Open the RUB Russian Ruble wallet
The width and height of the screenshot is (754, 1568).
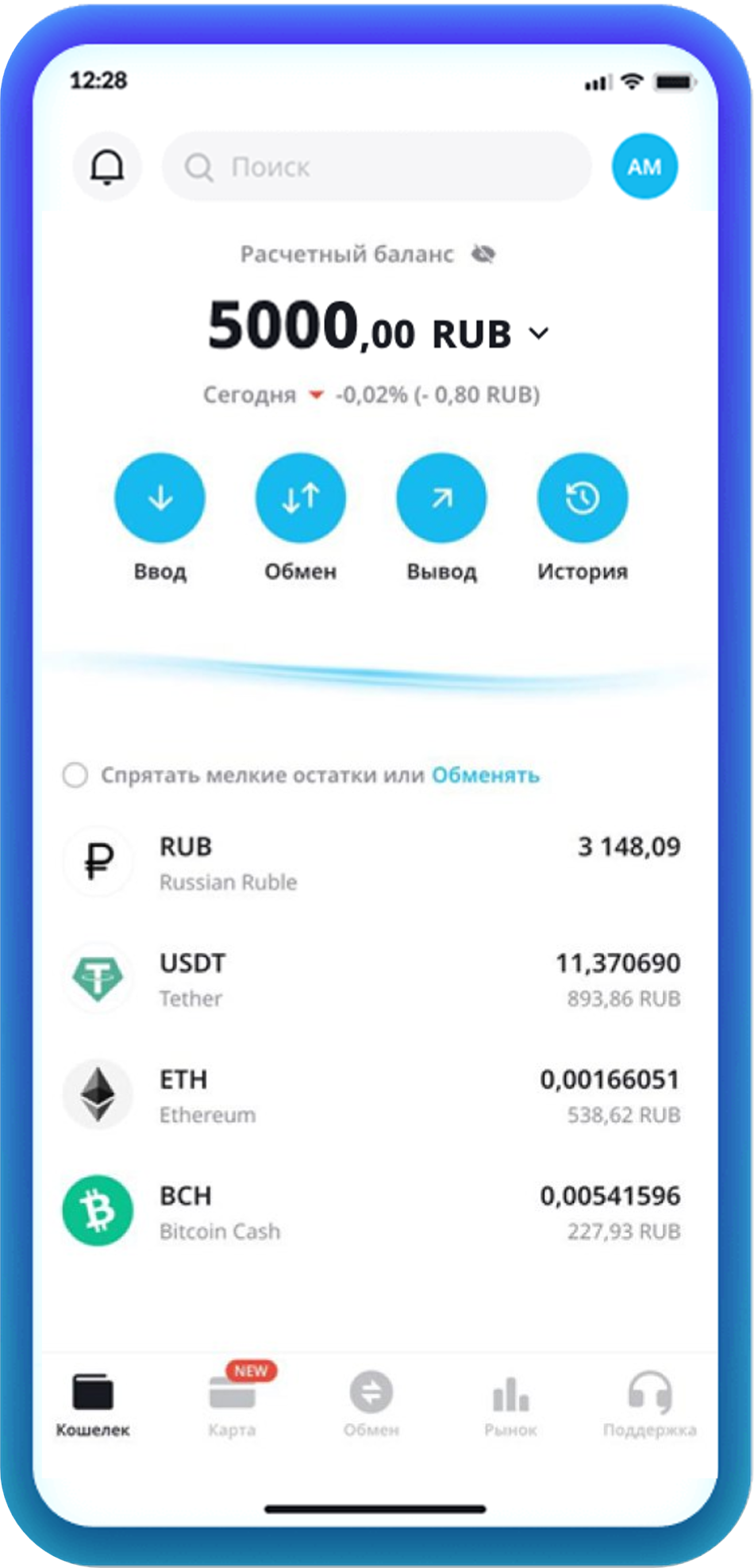371,863
